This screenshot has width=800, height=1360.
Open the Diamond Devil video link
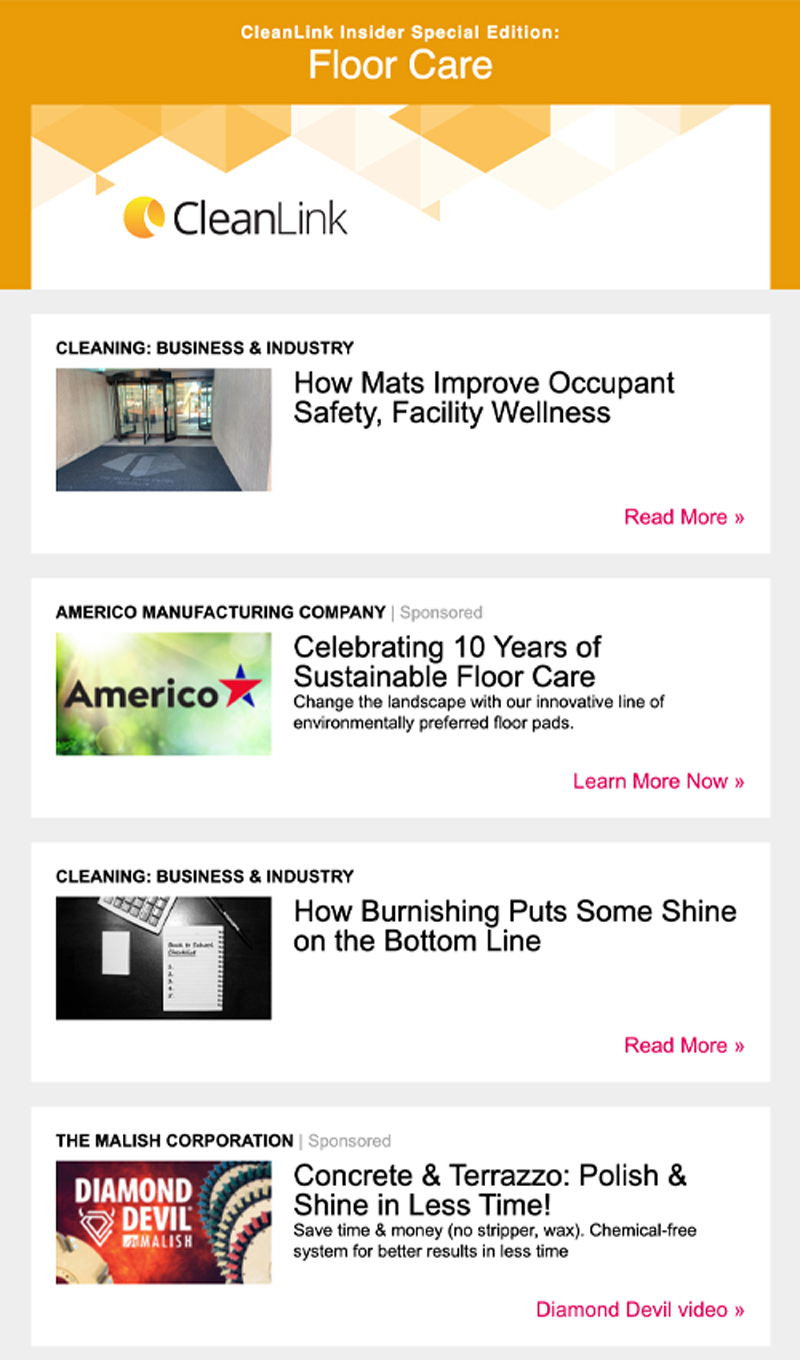point(640,1309)
